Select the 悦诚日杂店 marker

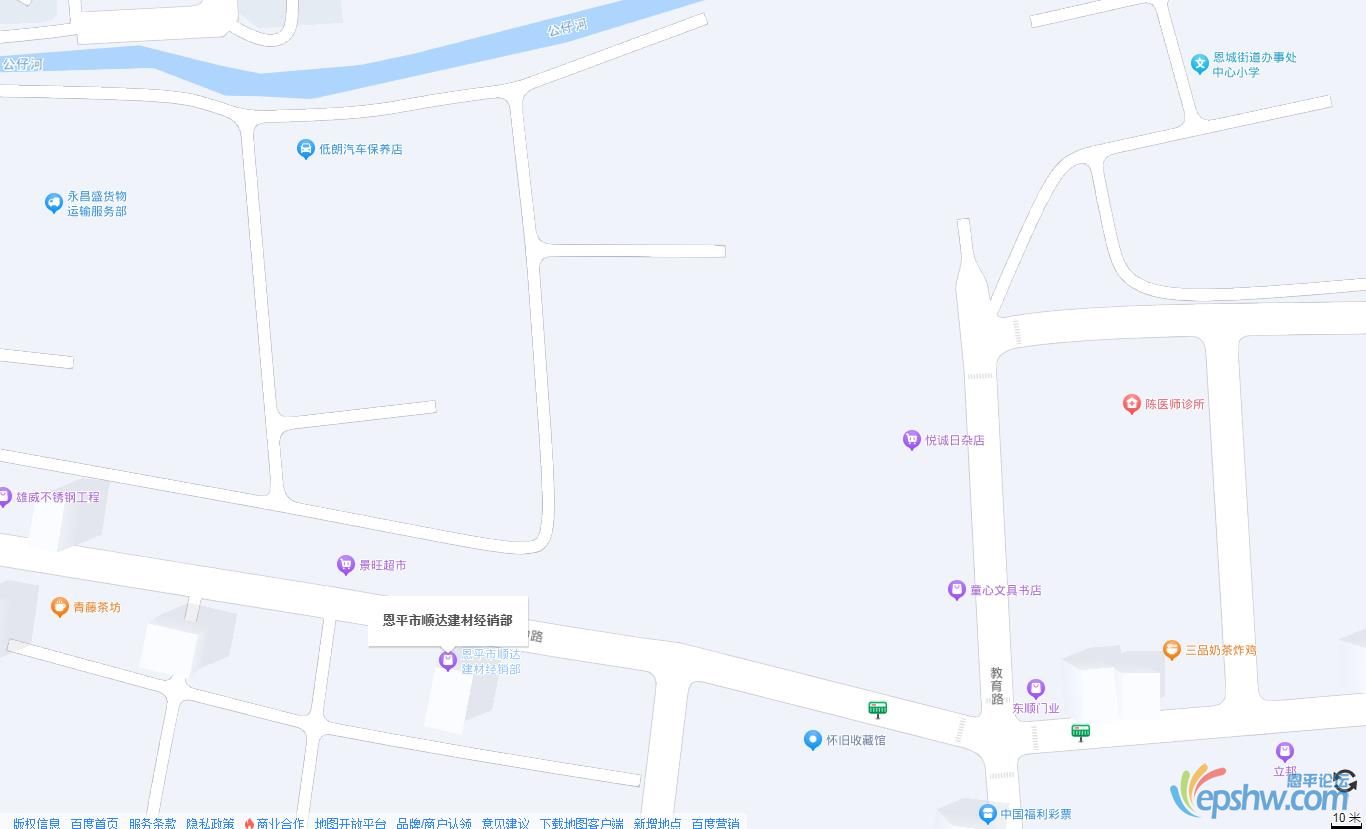click(x=911, y=440)
